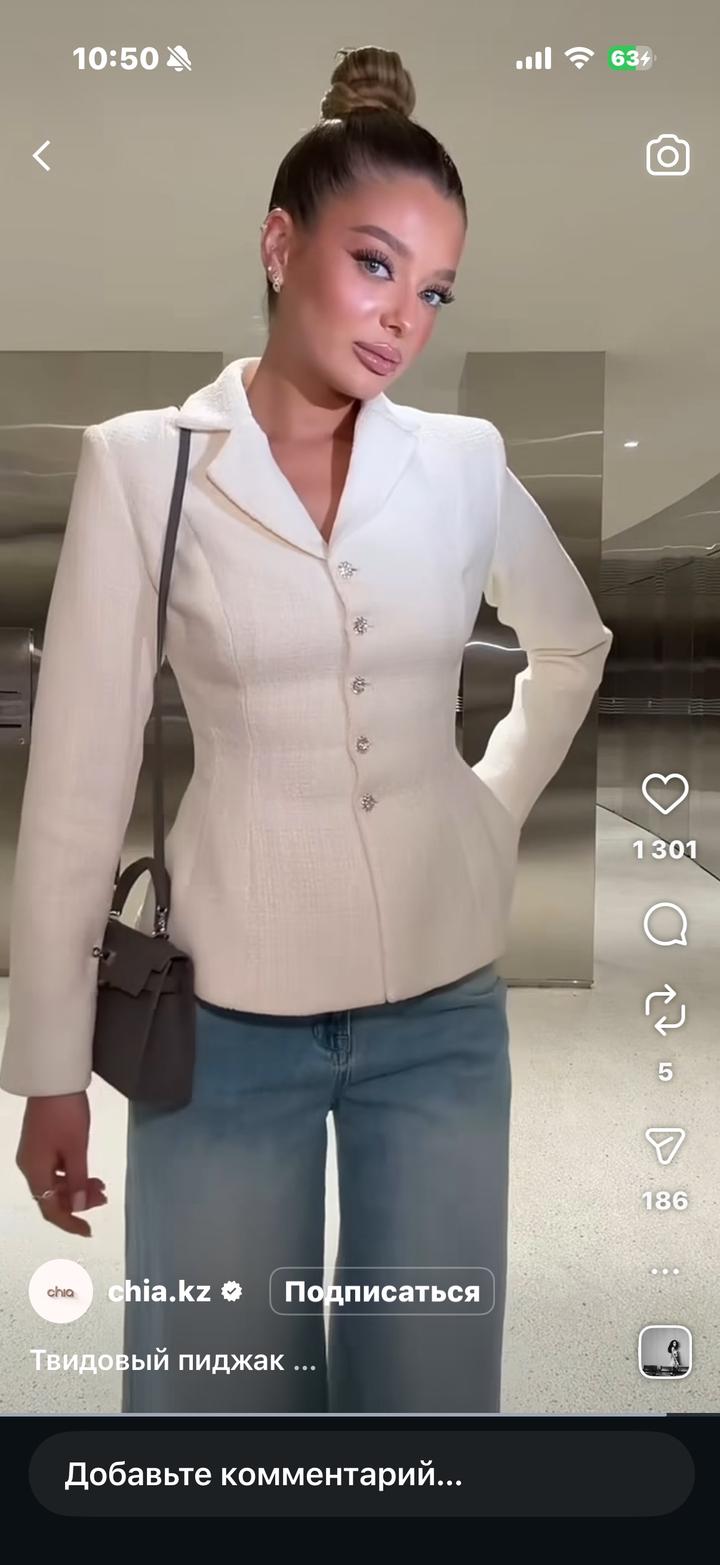Open the comments bubble icon
This screenshot has width=720, height=1565.
(x=665, y=925)
